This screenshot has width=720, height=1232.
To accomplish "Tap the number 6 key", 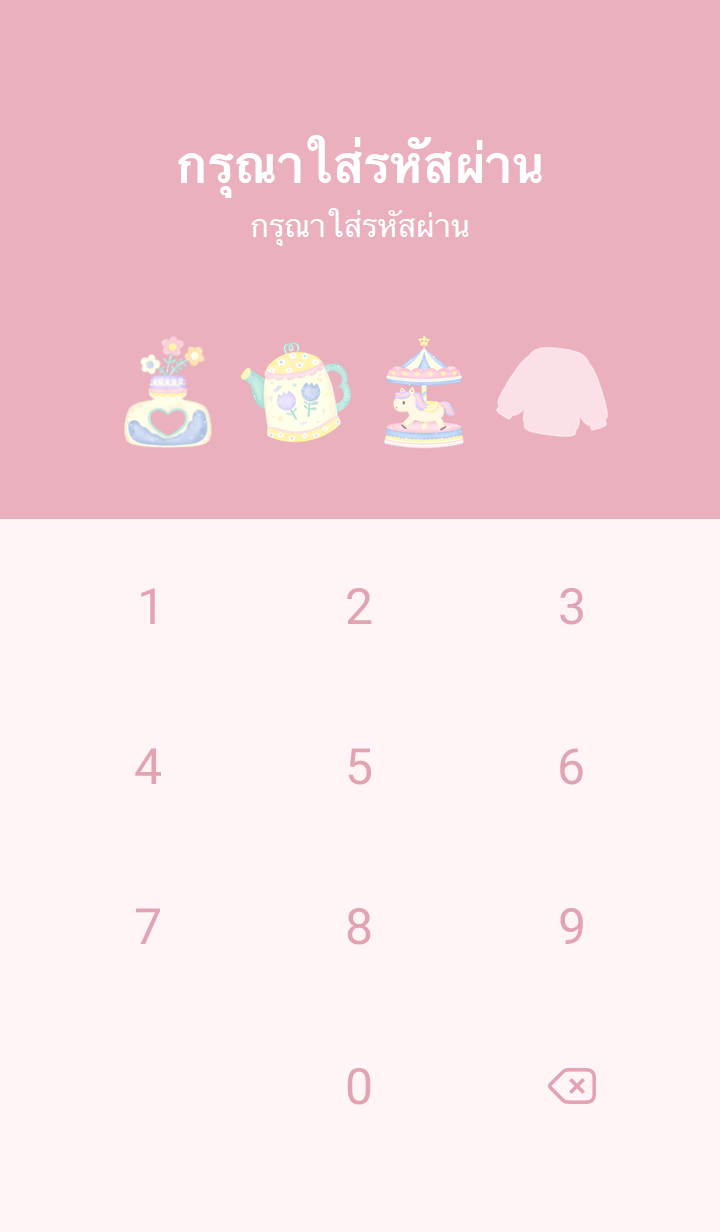I will tap(571, 767).
